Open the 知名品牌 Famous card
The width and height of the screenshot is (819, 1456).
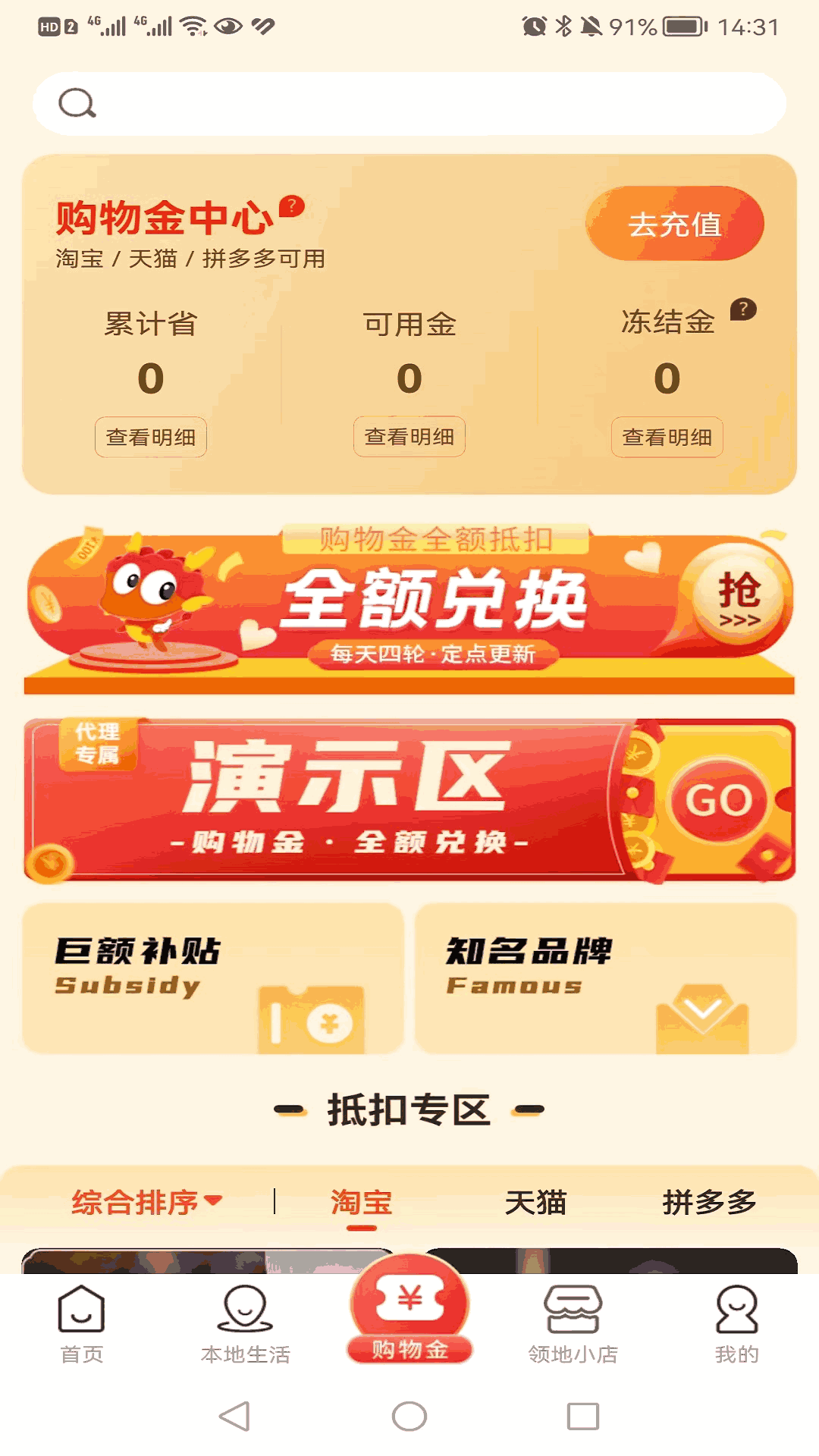coord(605,978)
